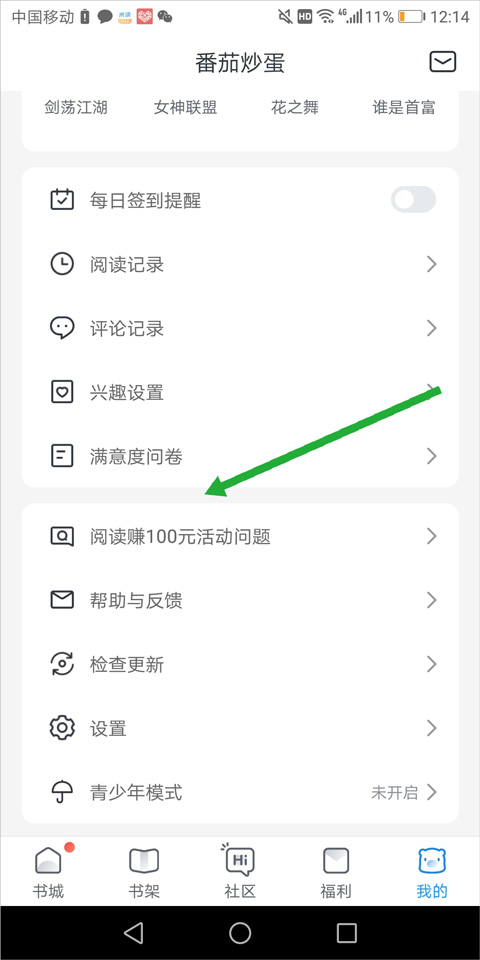Open 评论记录
This screenshot has width=480, height=960.
[240, 329]
